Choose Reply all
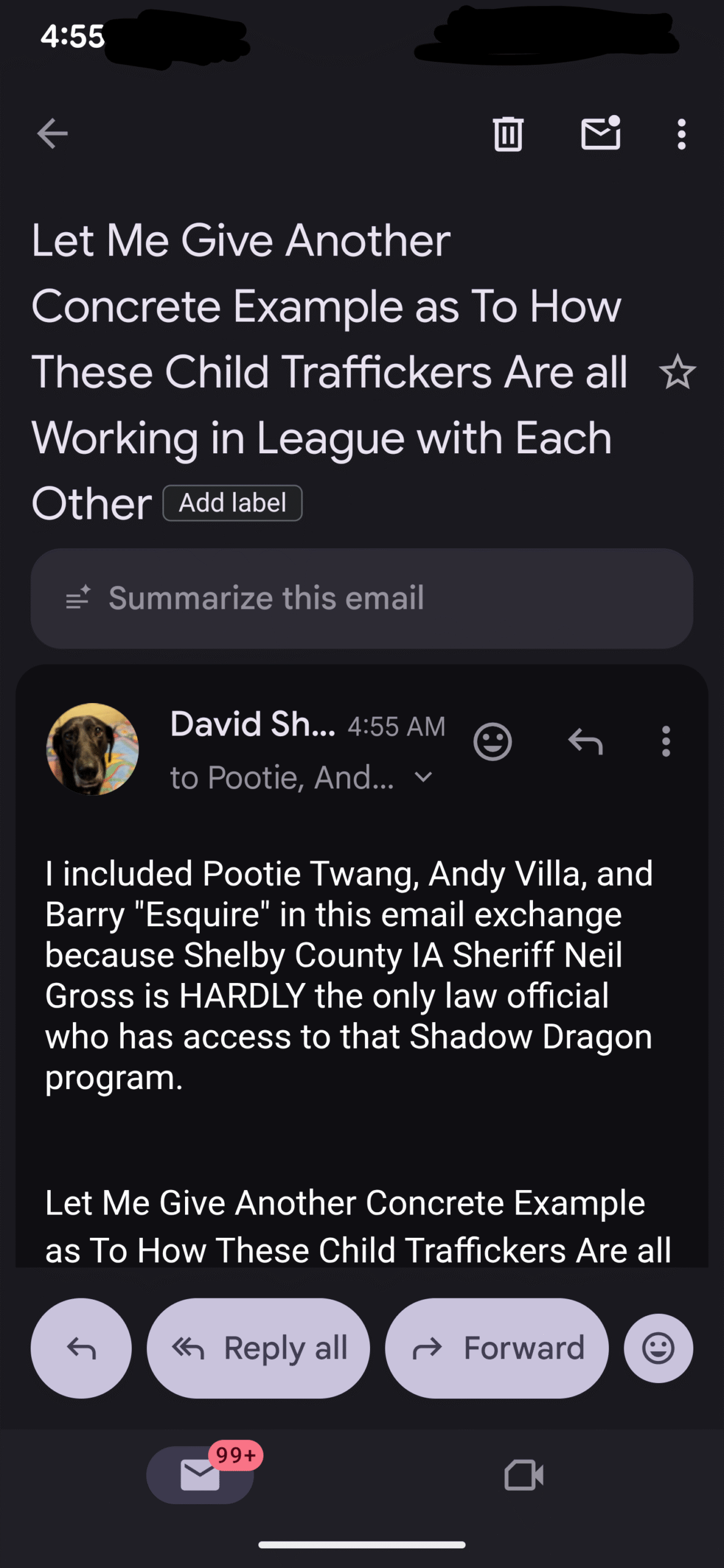 pos(258,1348)
